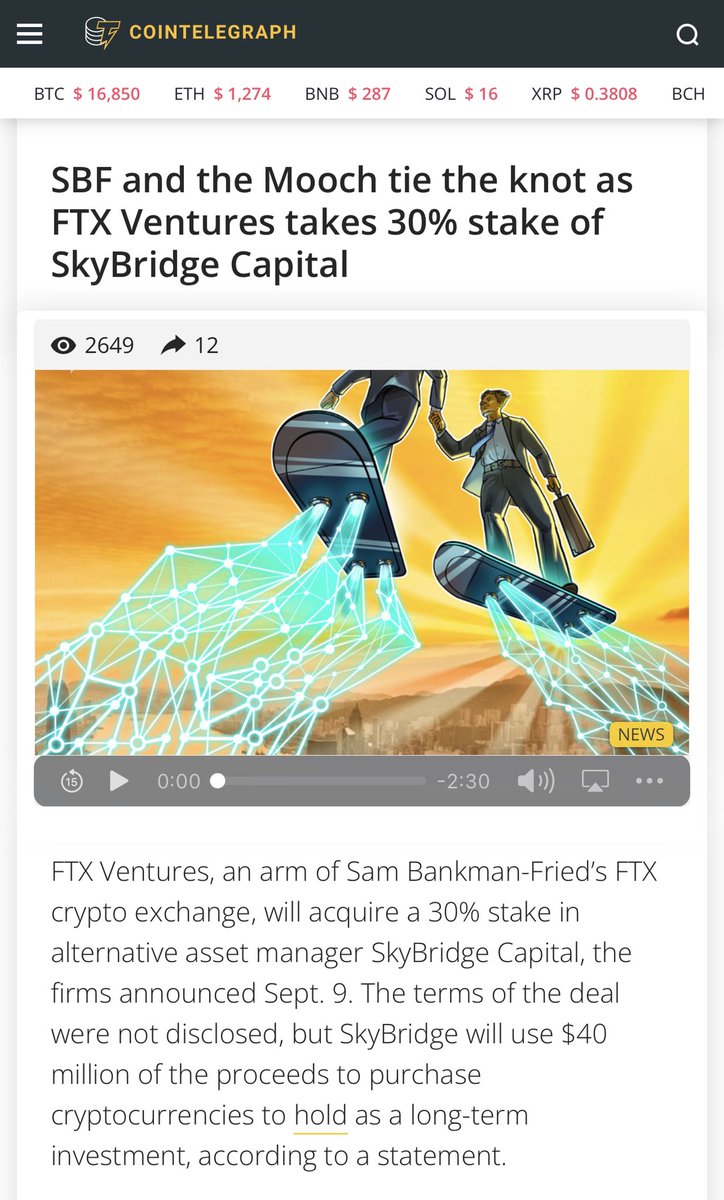This screenshot has width=724, height=1200.
Task: Mute the audio player volume
Action: [535, 781]
